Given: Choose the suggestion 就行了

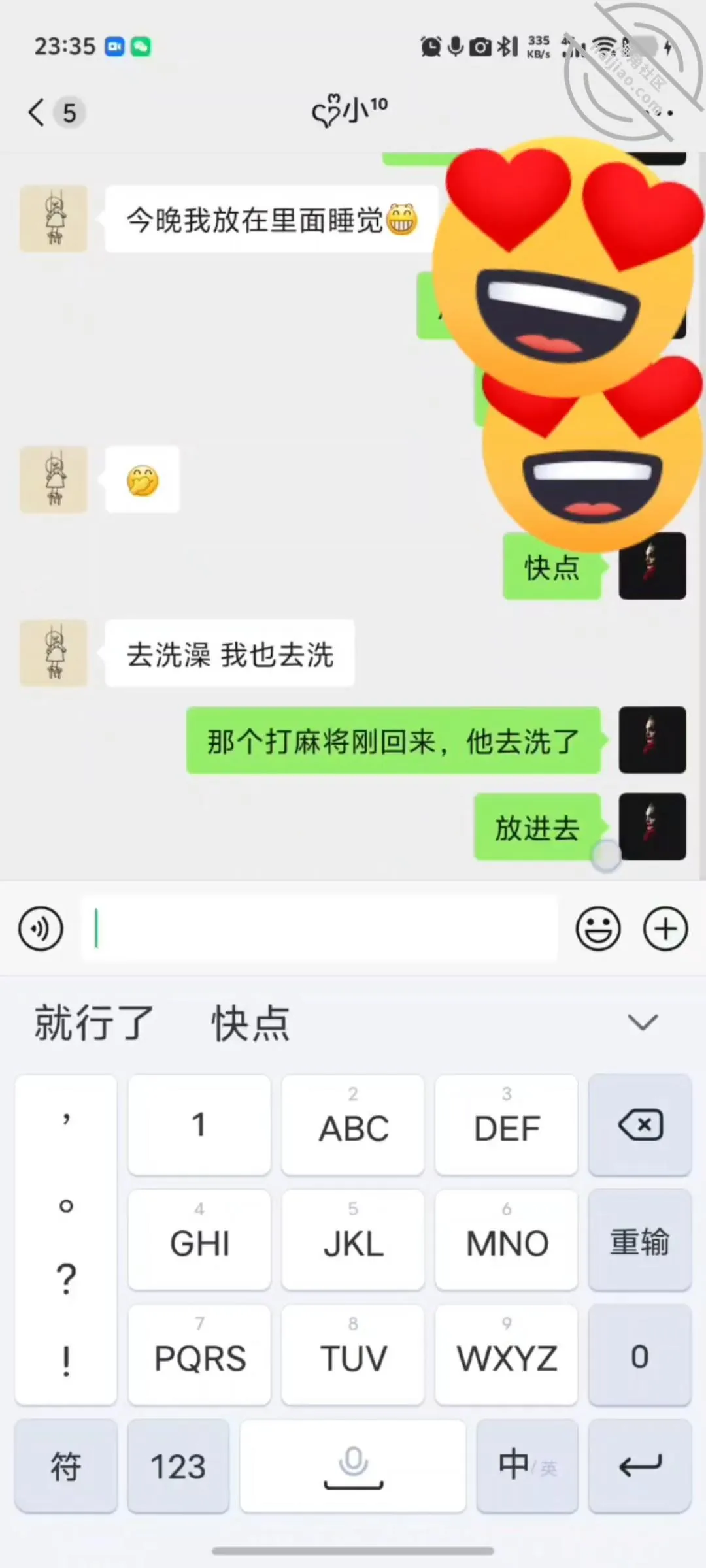Looking at the screenshot, I should (x=94, y=1022).
